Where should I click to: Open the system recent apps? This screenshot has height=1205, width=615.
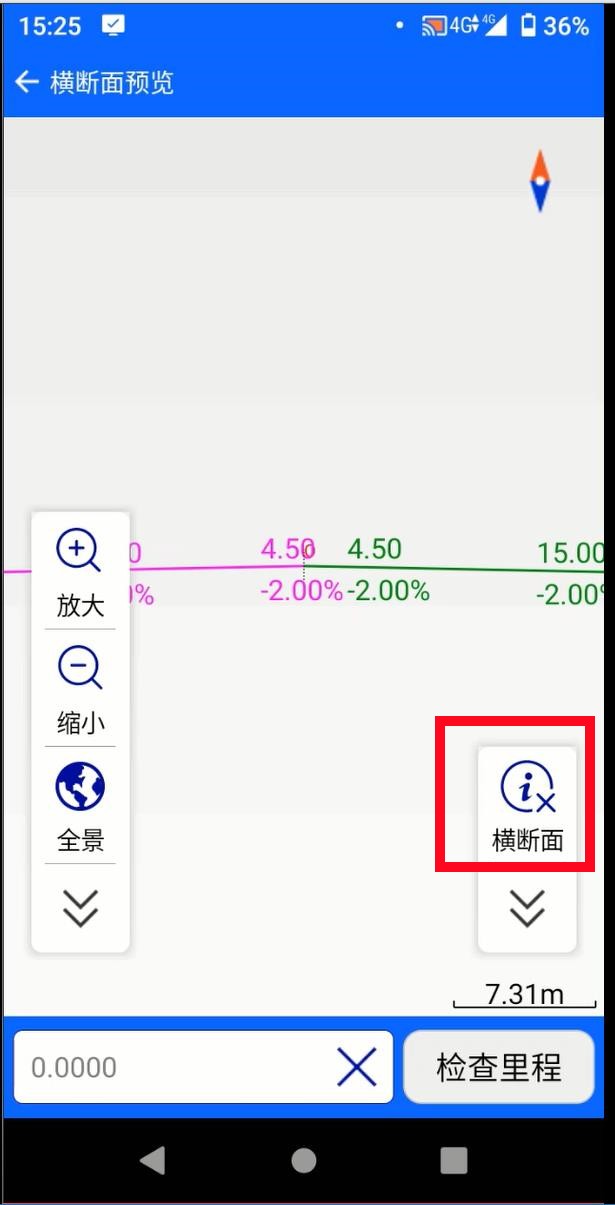[x=454, y=1160]
